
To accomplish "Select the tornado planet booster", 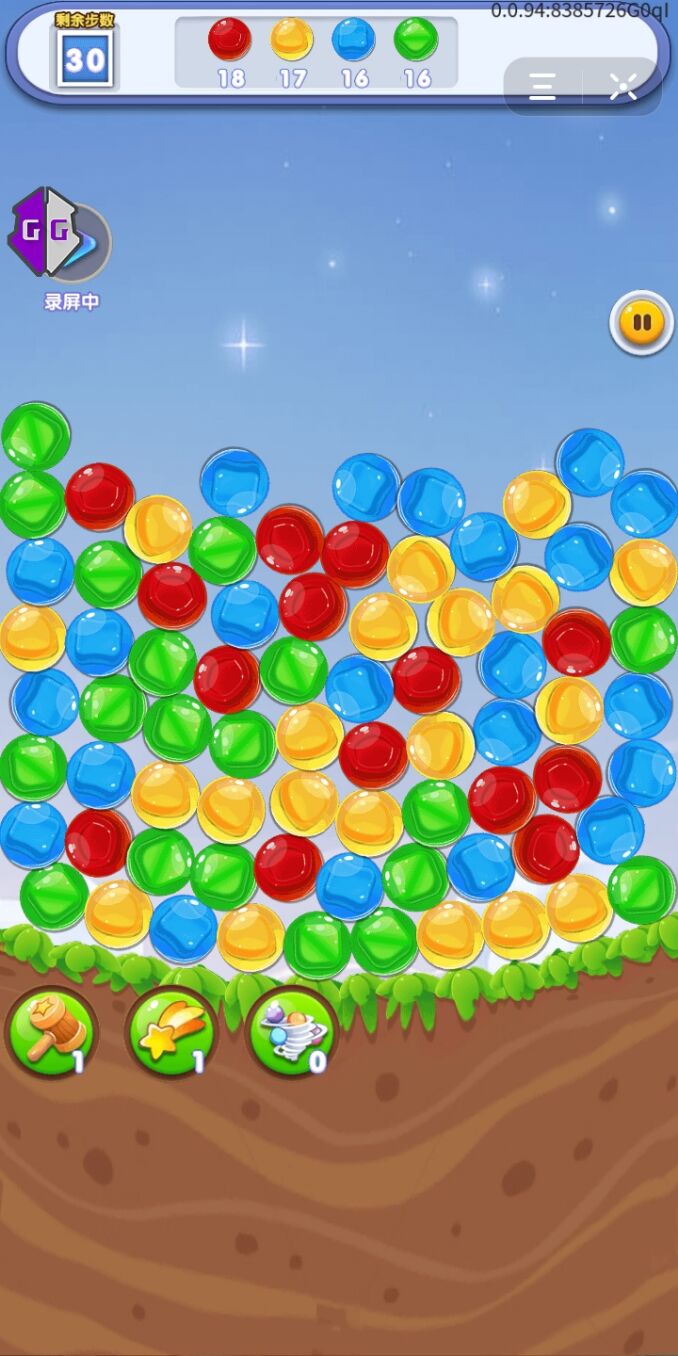I will point(291,1030).
